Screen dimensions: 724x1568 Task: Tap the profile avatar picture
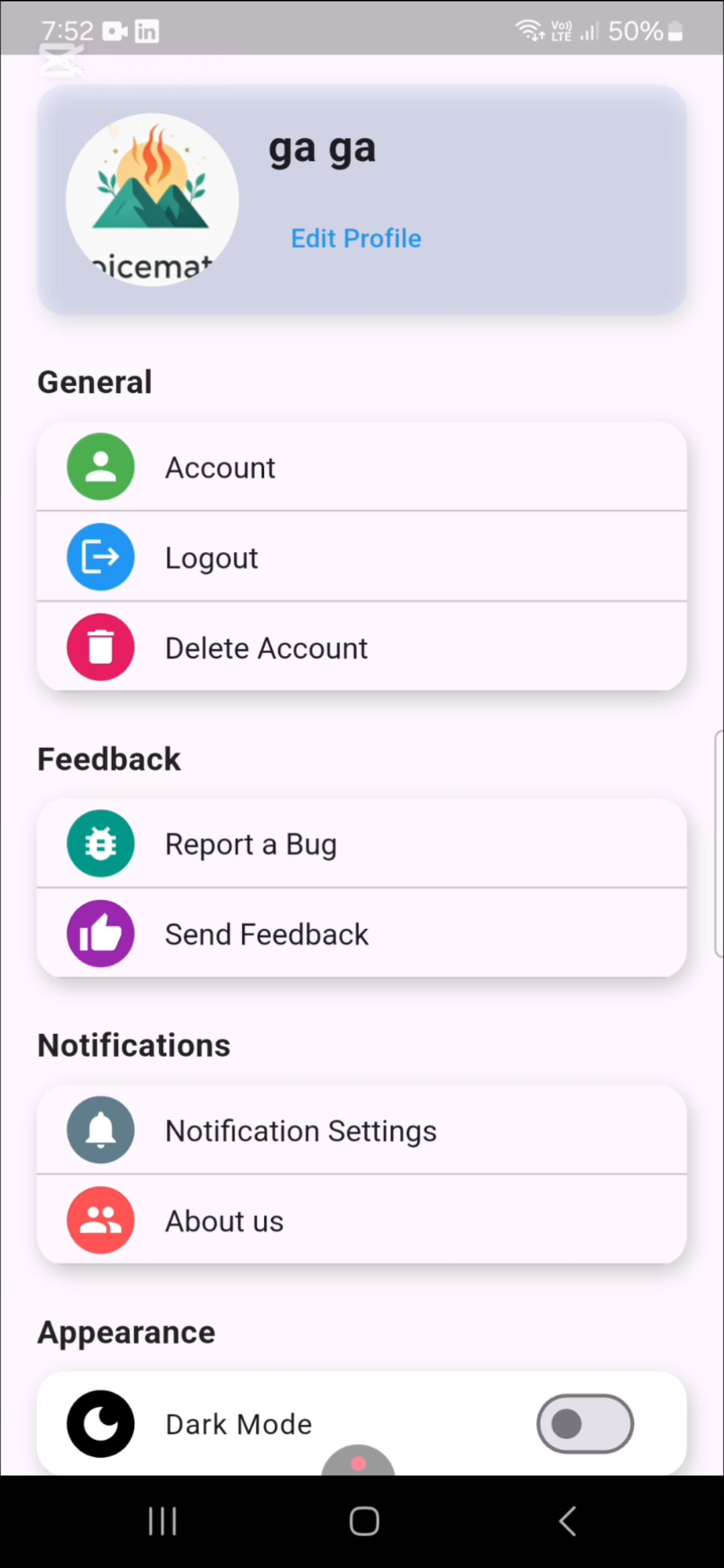point(152,200)
